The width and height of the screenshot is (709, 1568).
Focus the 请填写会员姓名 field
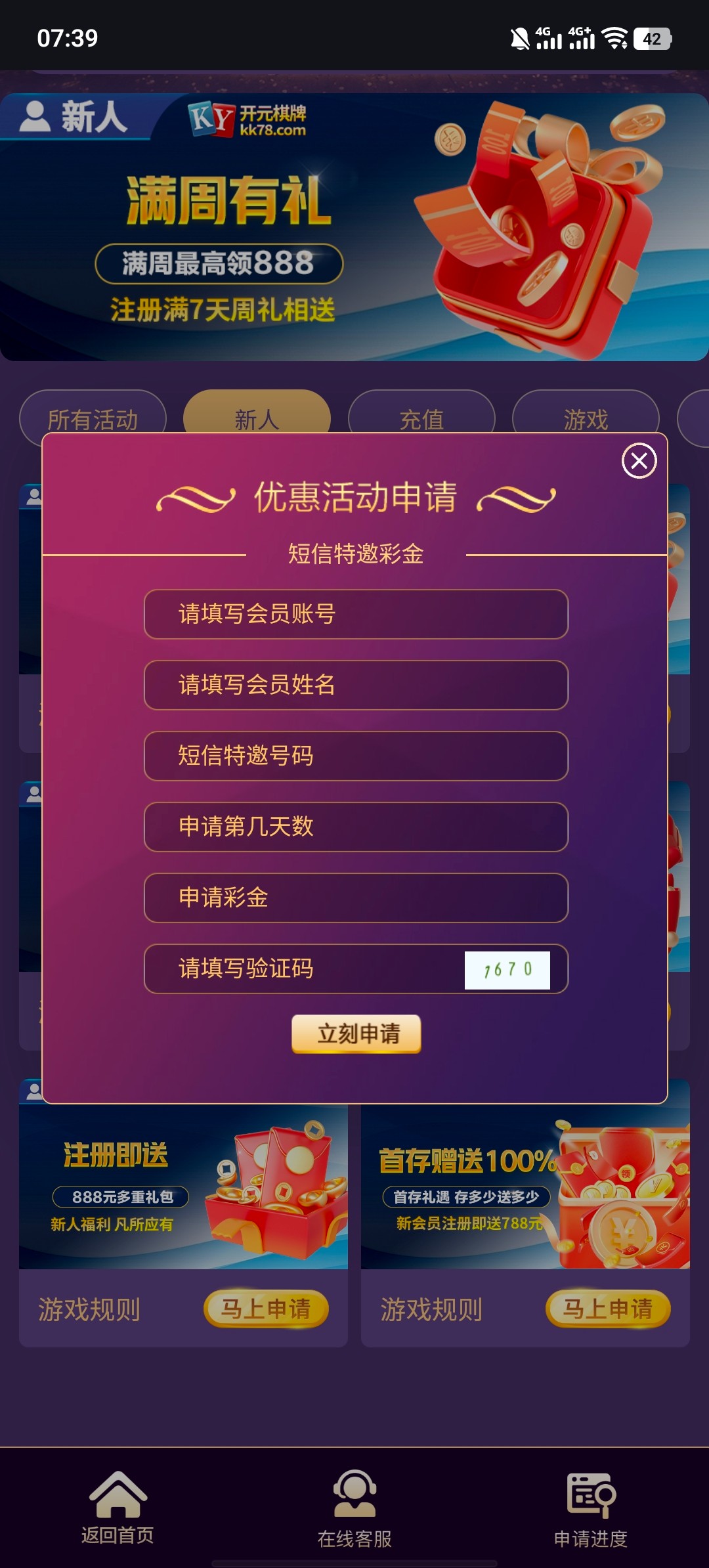click(x=355, y=685)
